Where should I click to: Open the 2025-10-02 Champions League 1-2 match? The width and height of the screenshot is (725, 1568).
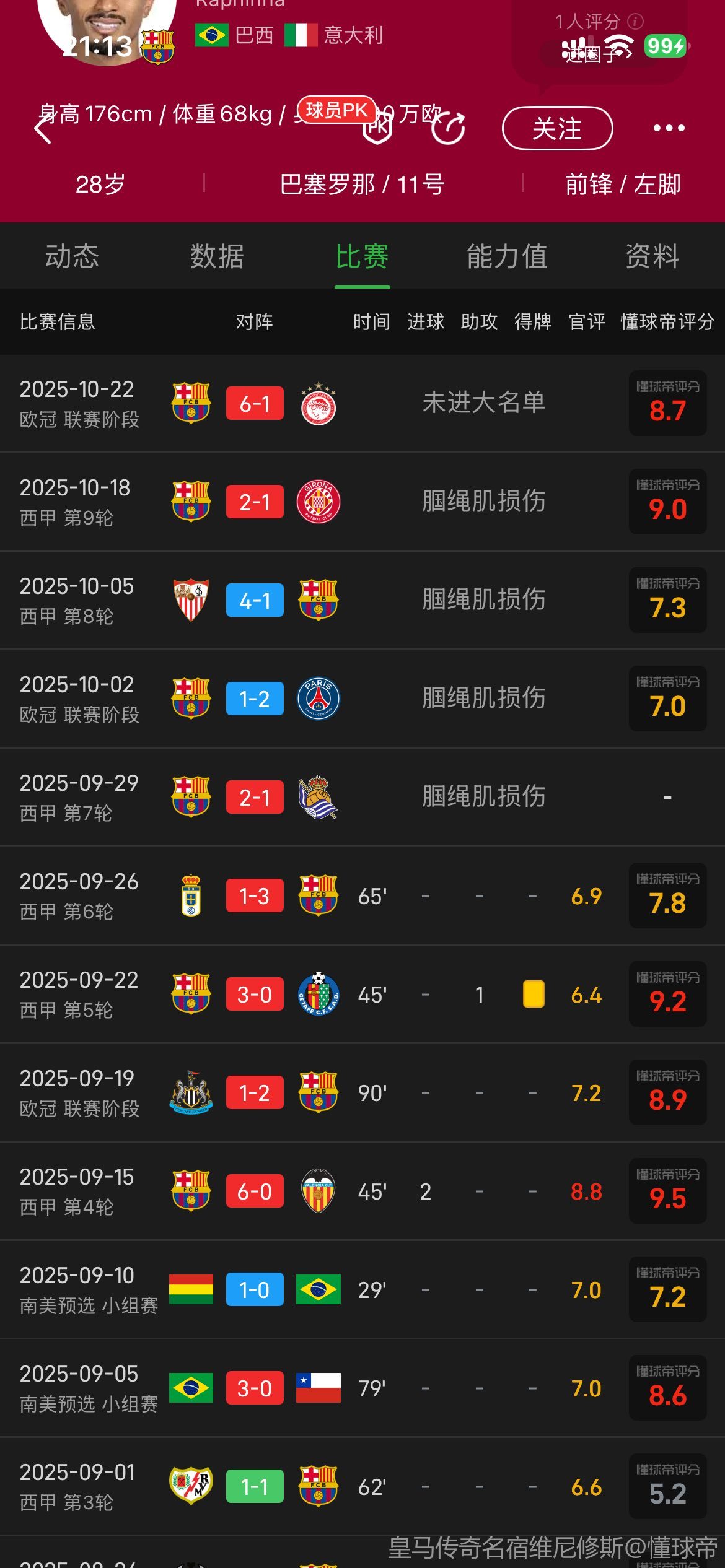click(x=255, y=699)
